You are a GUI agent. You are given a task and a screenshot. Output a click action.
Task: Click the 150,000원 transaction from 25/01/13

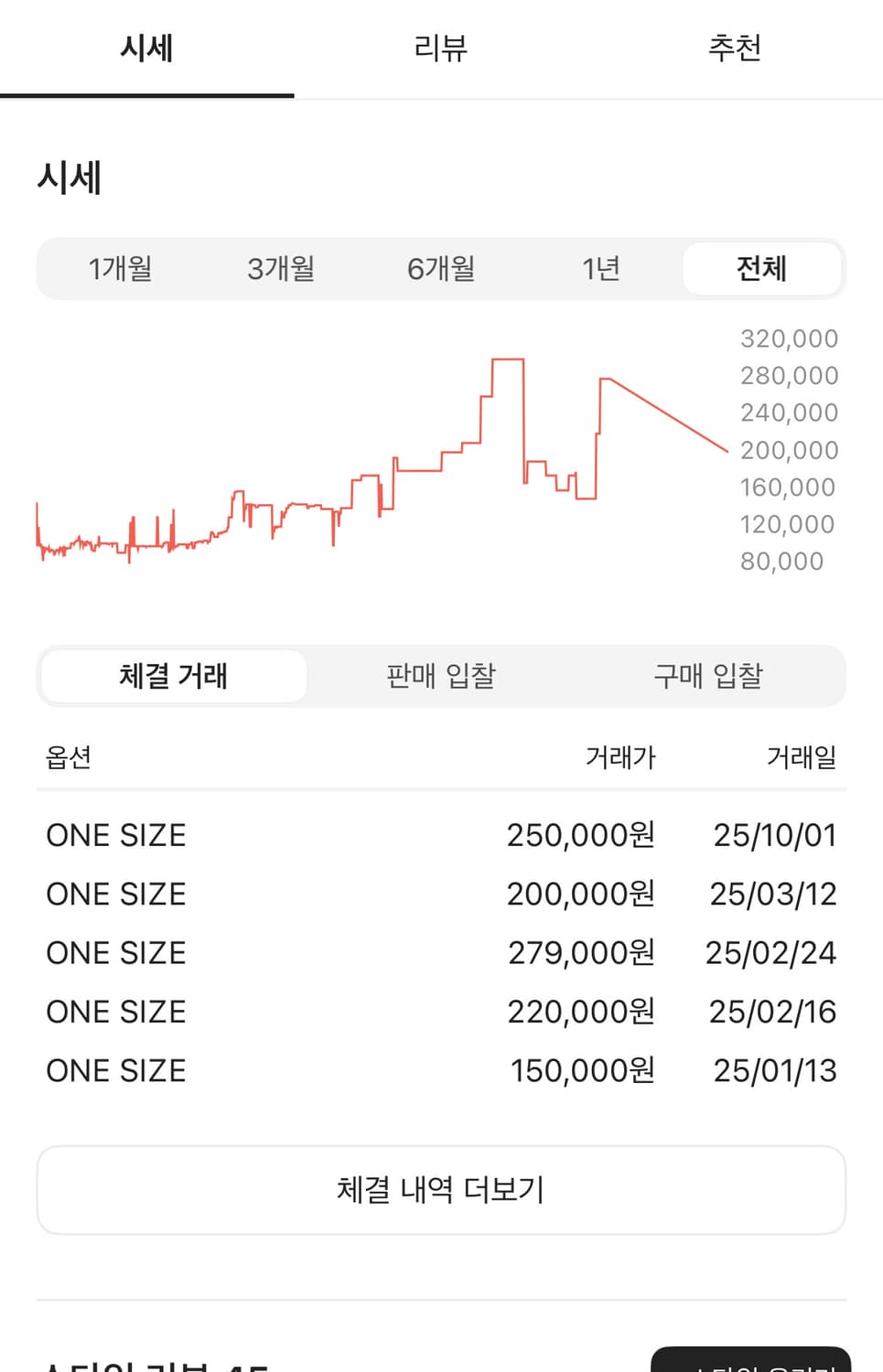coord(440,1070)
